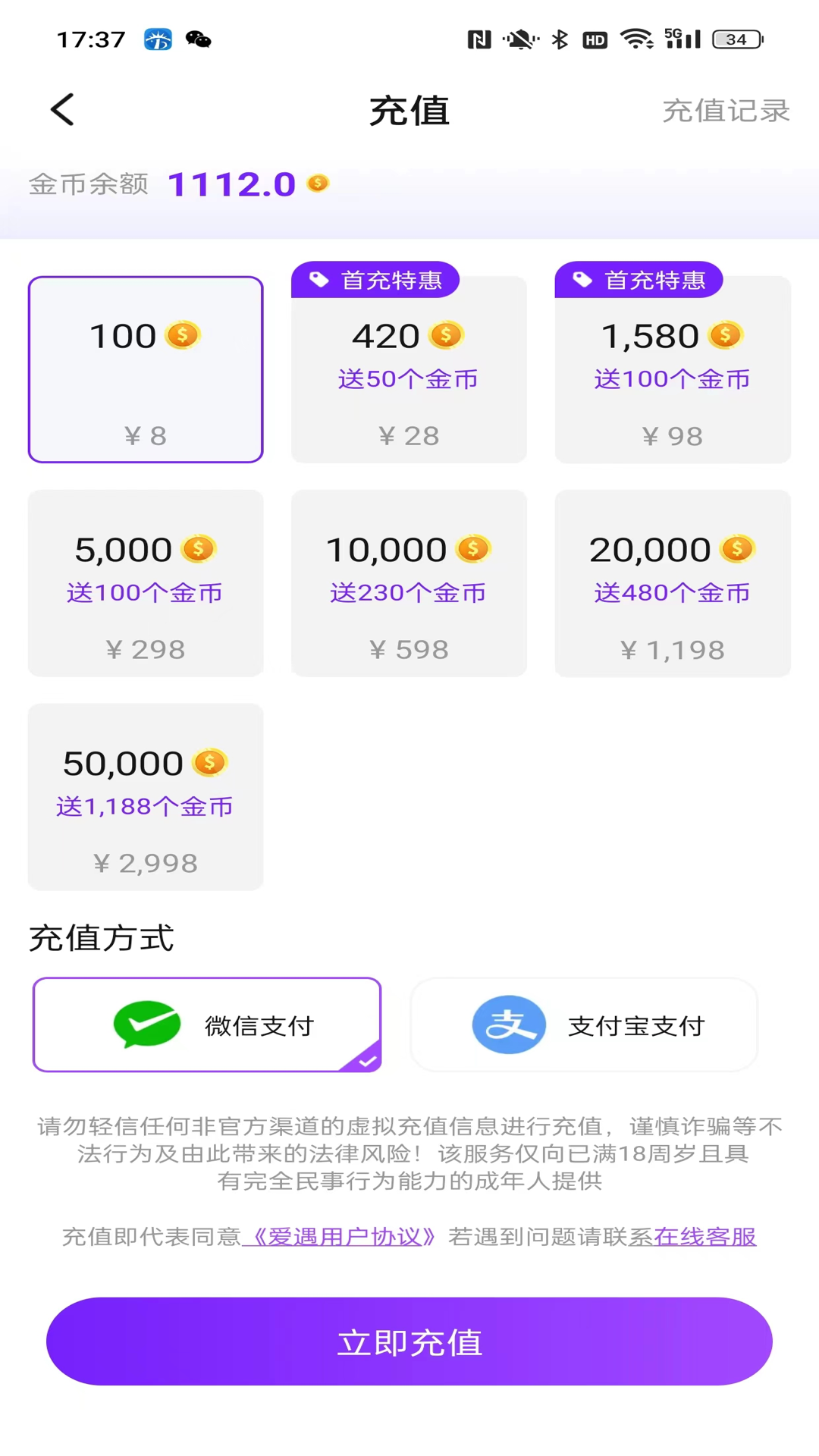Click the WeChat Pay green icon
Image resolution: width=819 pixels, height=1456 pixels.
146,1025
